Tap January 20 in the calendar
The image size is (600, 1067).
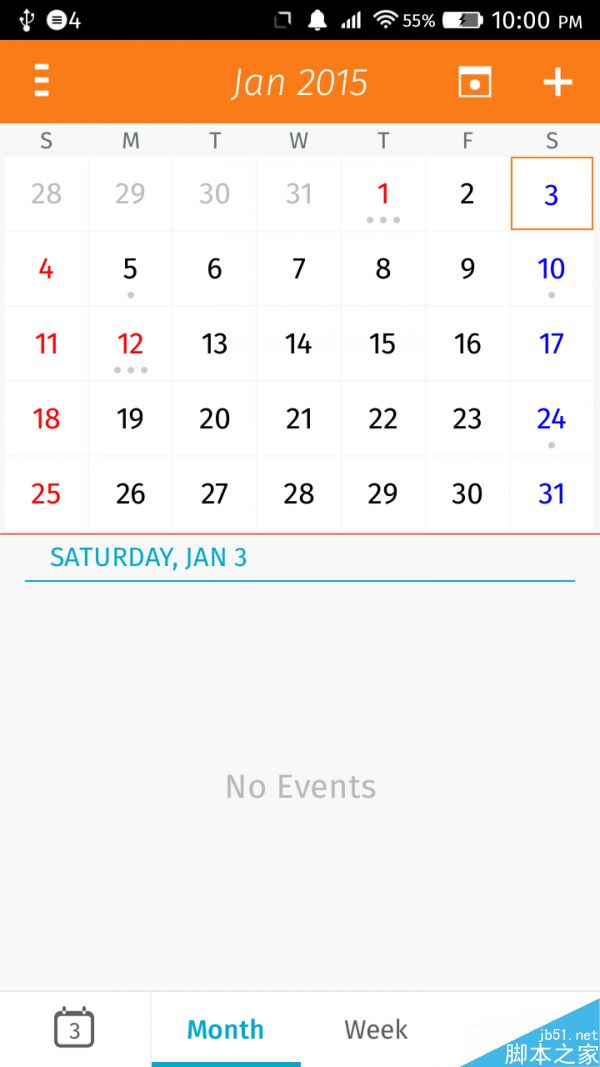tap(214, 419)
